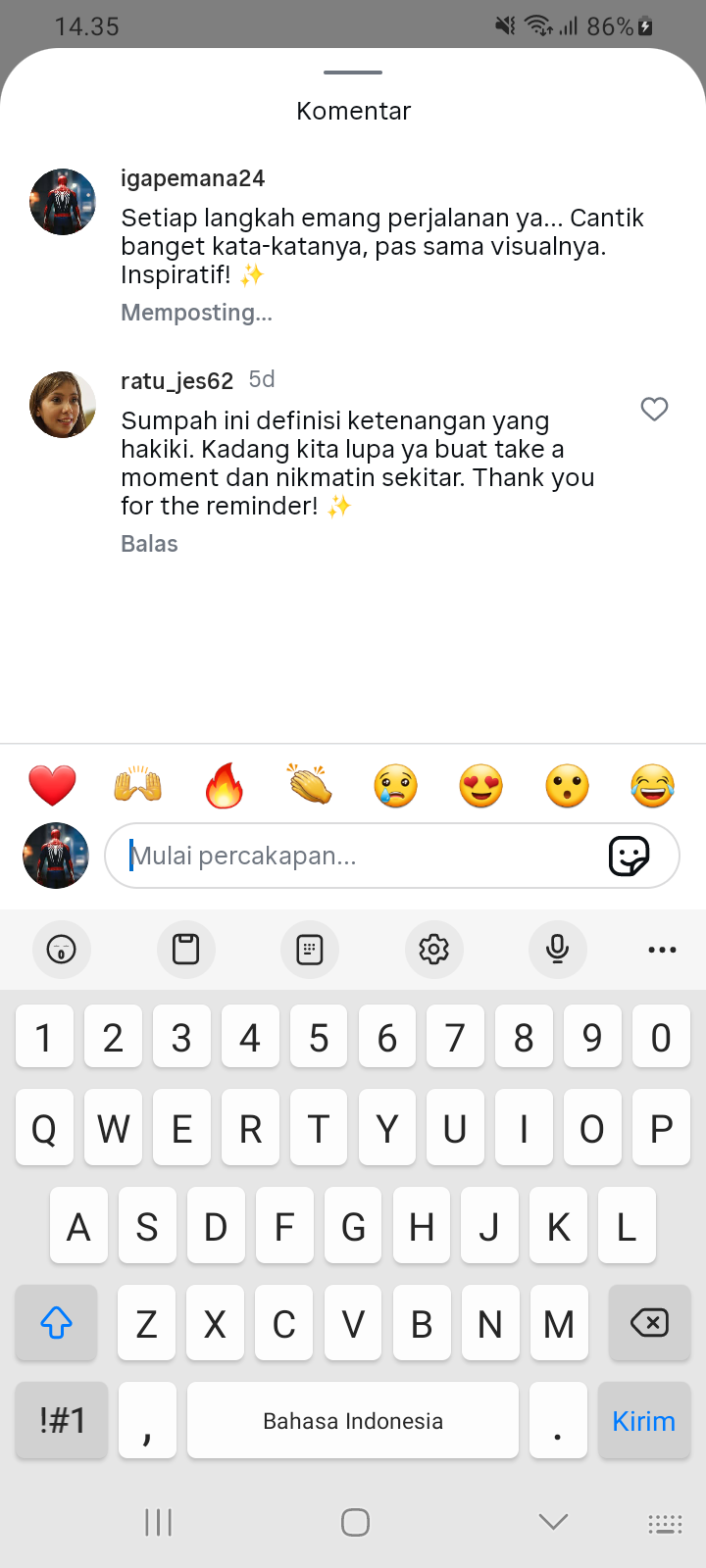Screen dimensions: 706x1568
Task: Insert the laughing tears emoji
Action: [x=653, y=786]
